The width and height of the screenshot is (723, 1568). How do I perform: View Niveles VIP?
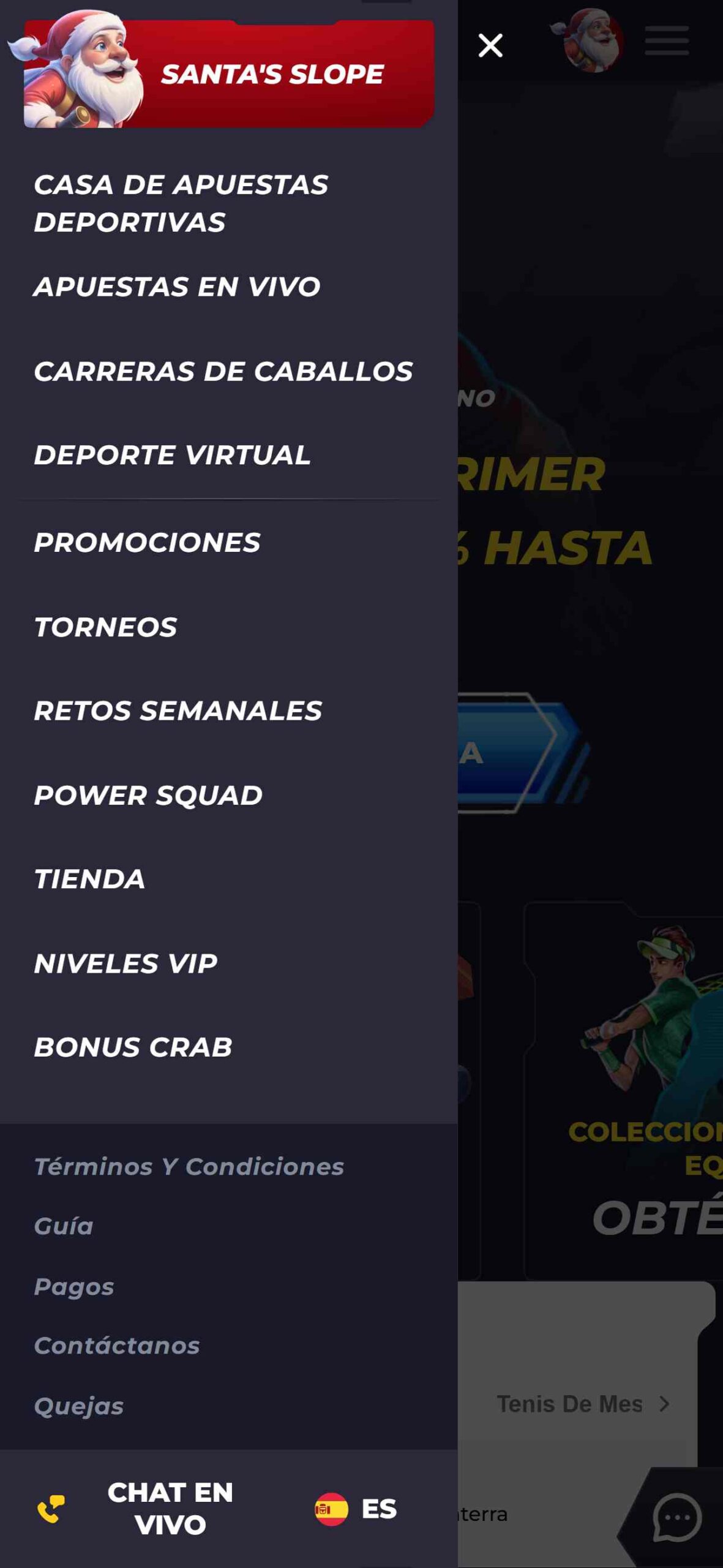click(125, 963)
